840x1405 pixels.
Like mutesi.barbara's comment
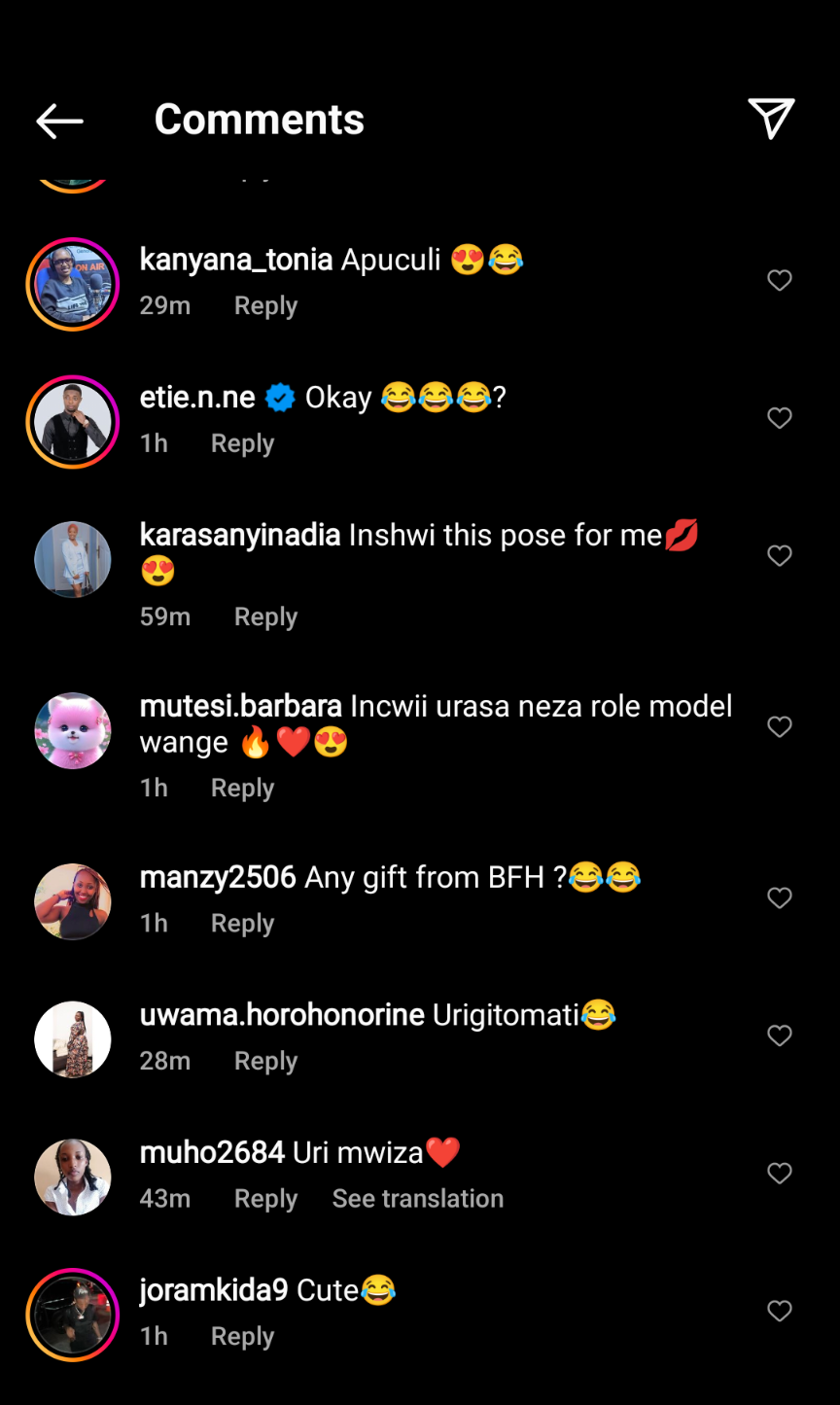point(780,727)
